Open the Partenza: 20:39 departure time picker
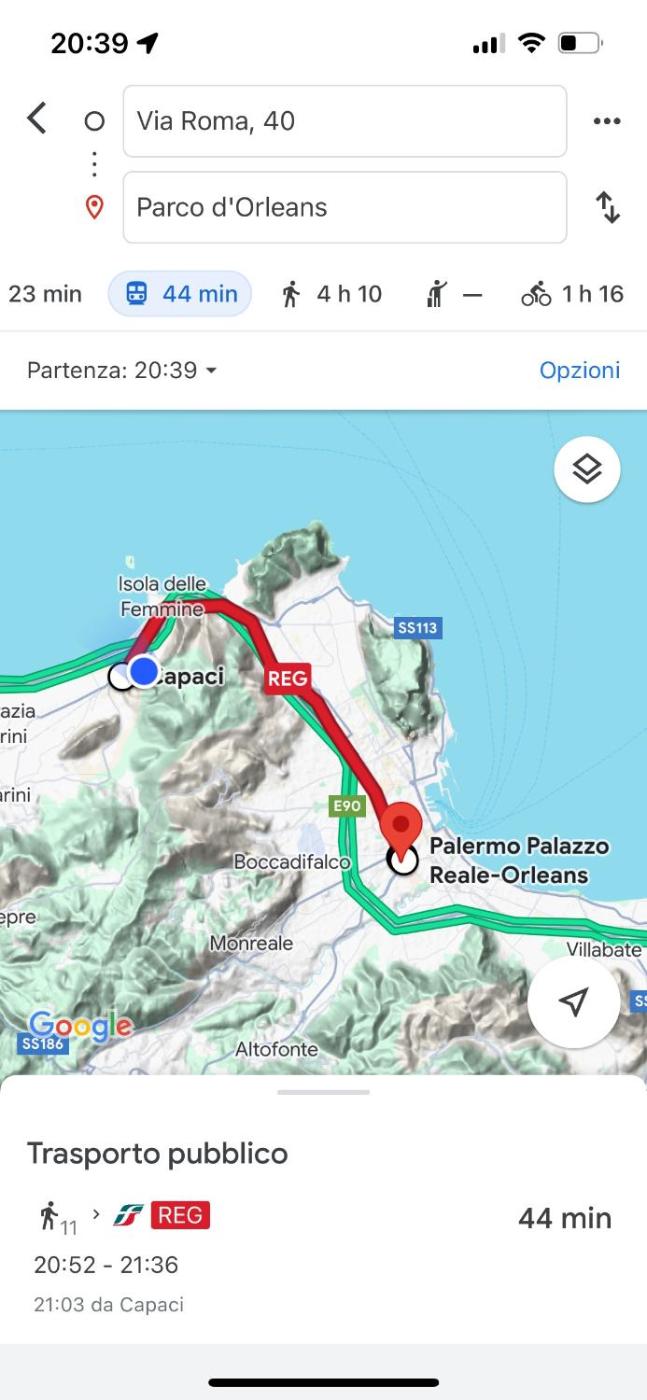 tap(122, 370)
